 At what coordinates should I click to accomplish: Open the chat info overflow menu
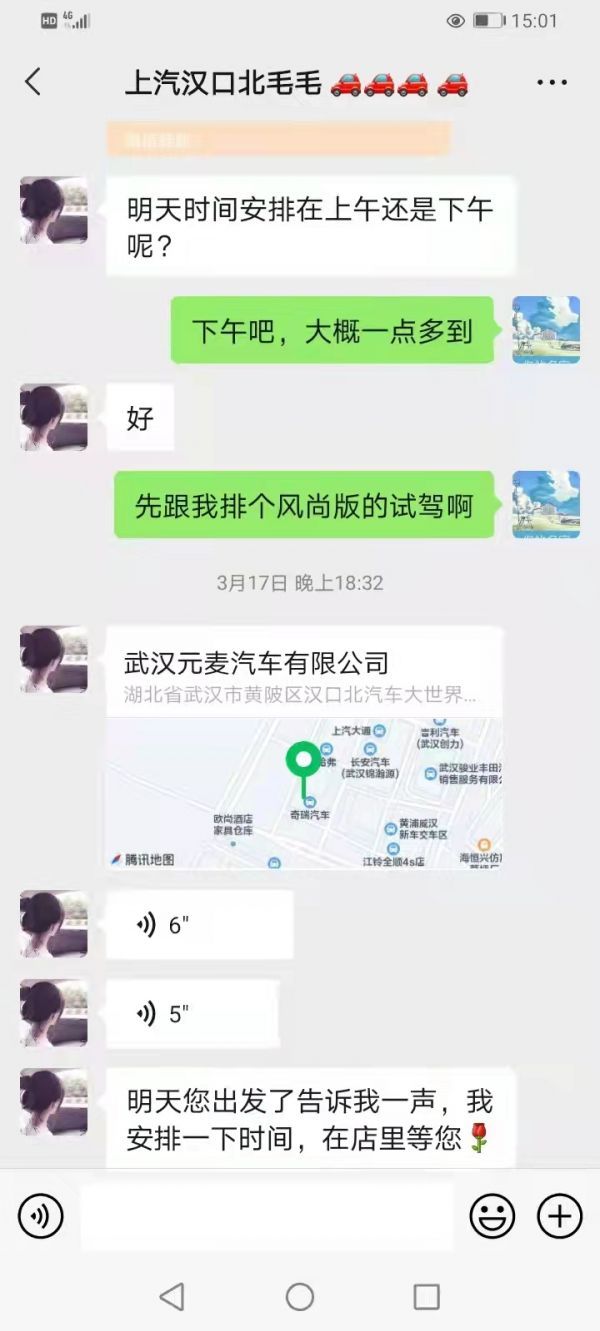(x=552, y=83)
